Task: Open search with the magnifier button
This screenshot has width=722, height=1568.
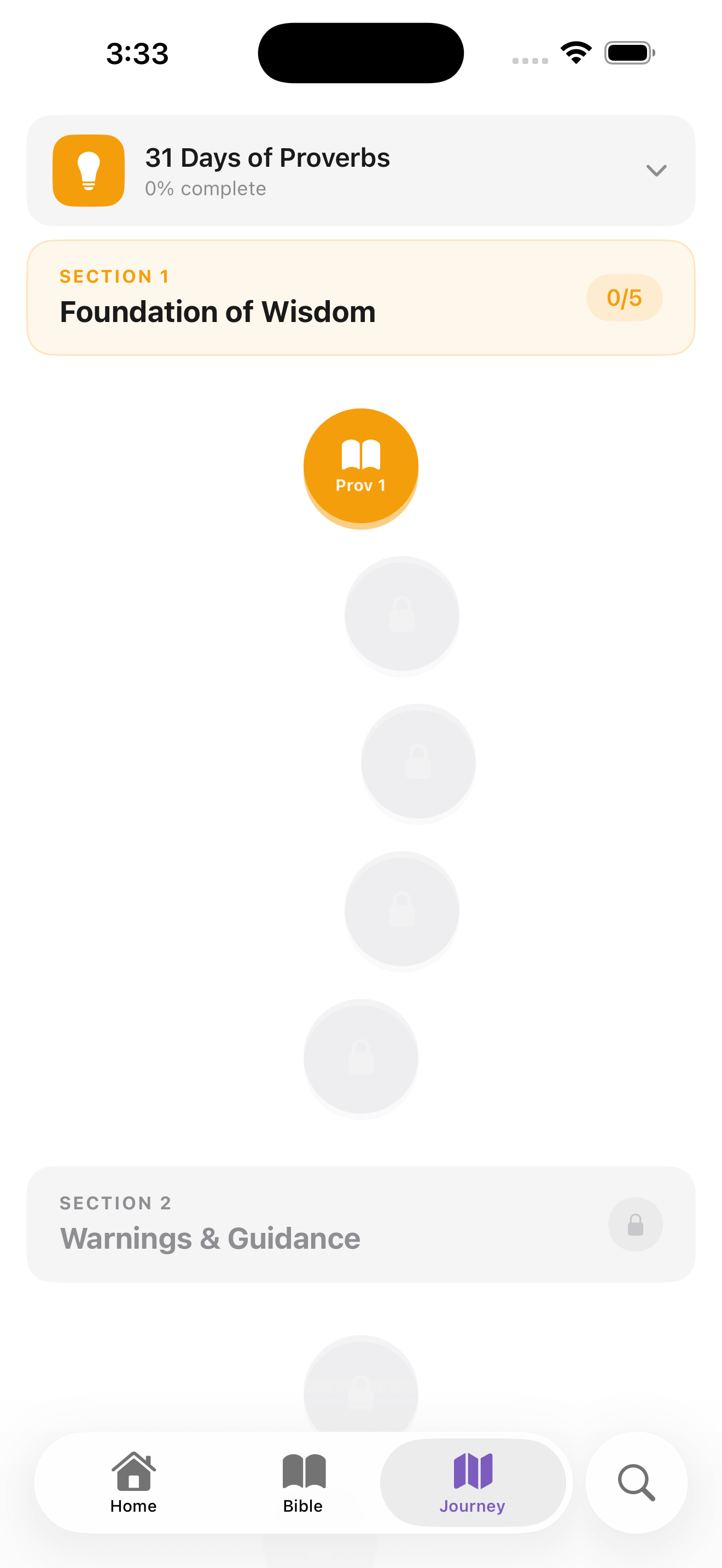Action: pyautogui.click(x=636, y=1483)
